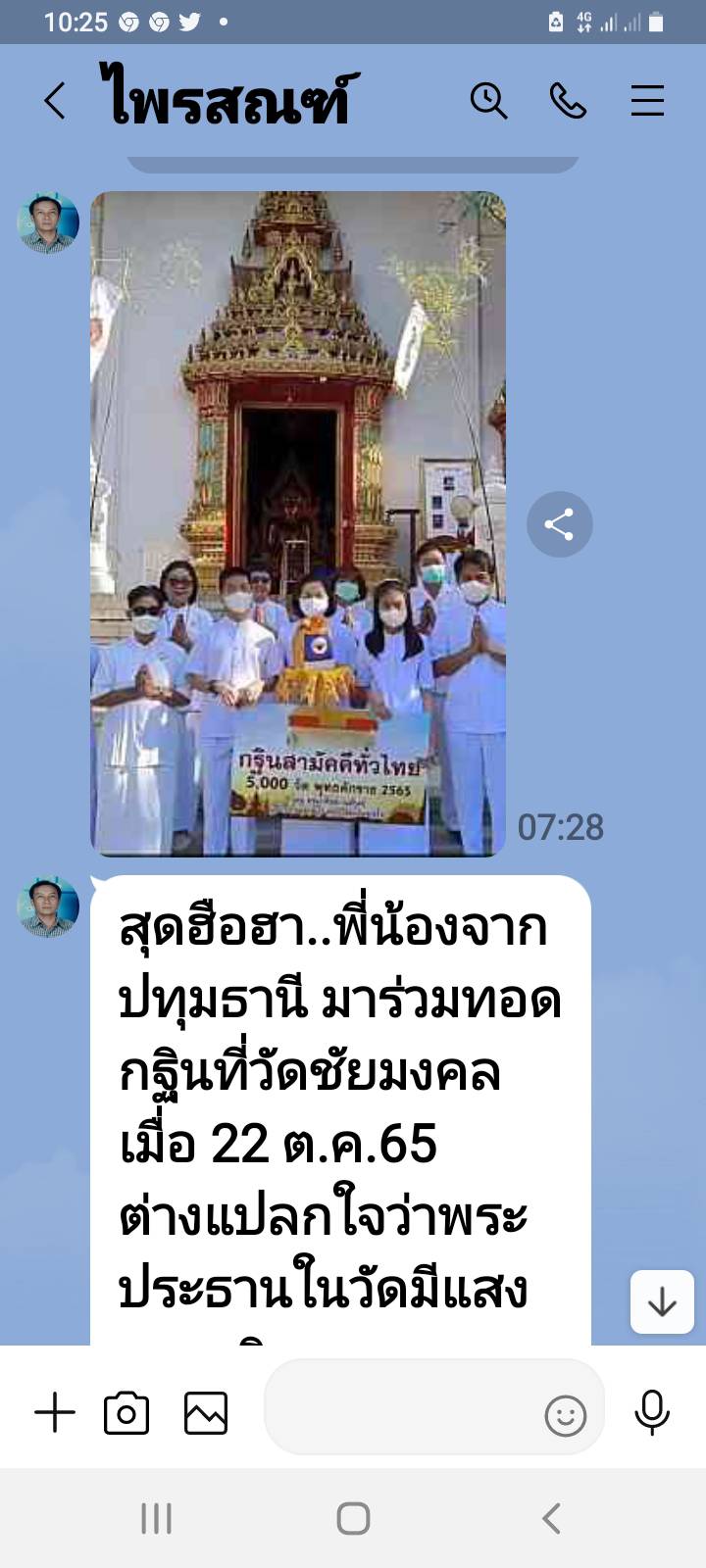Open sender's profile picture beside photo

click(x=48, y=223)
